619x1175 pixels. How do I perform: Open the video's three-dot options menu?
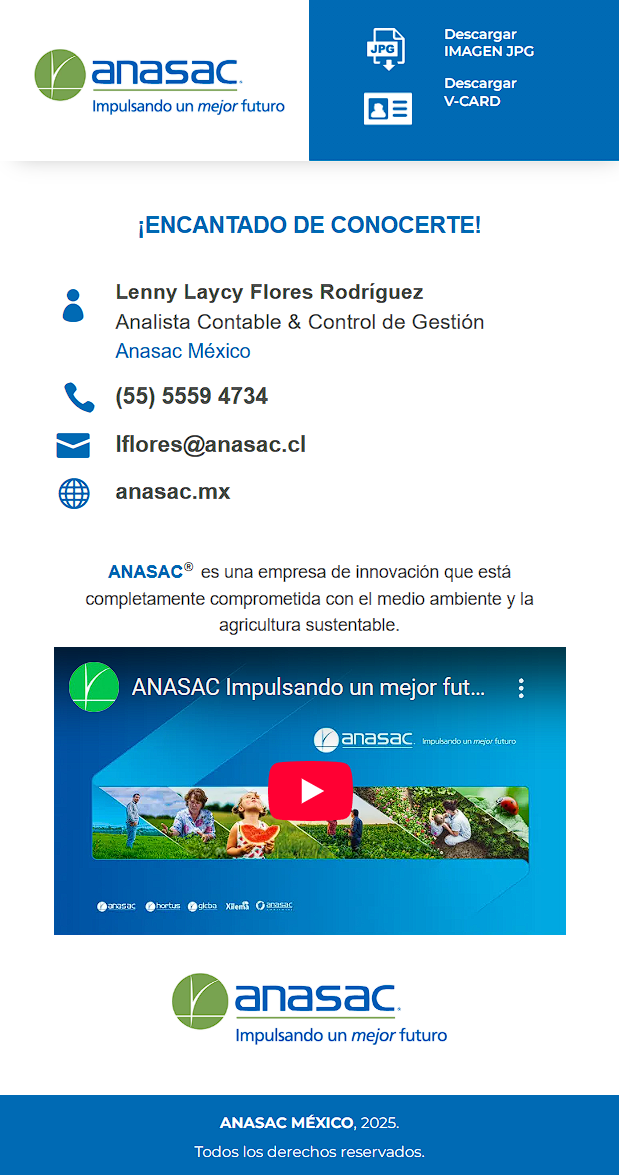(x=521, y=688)
